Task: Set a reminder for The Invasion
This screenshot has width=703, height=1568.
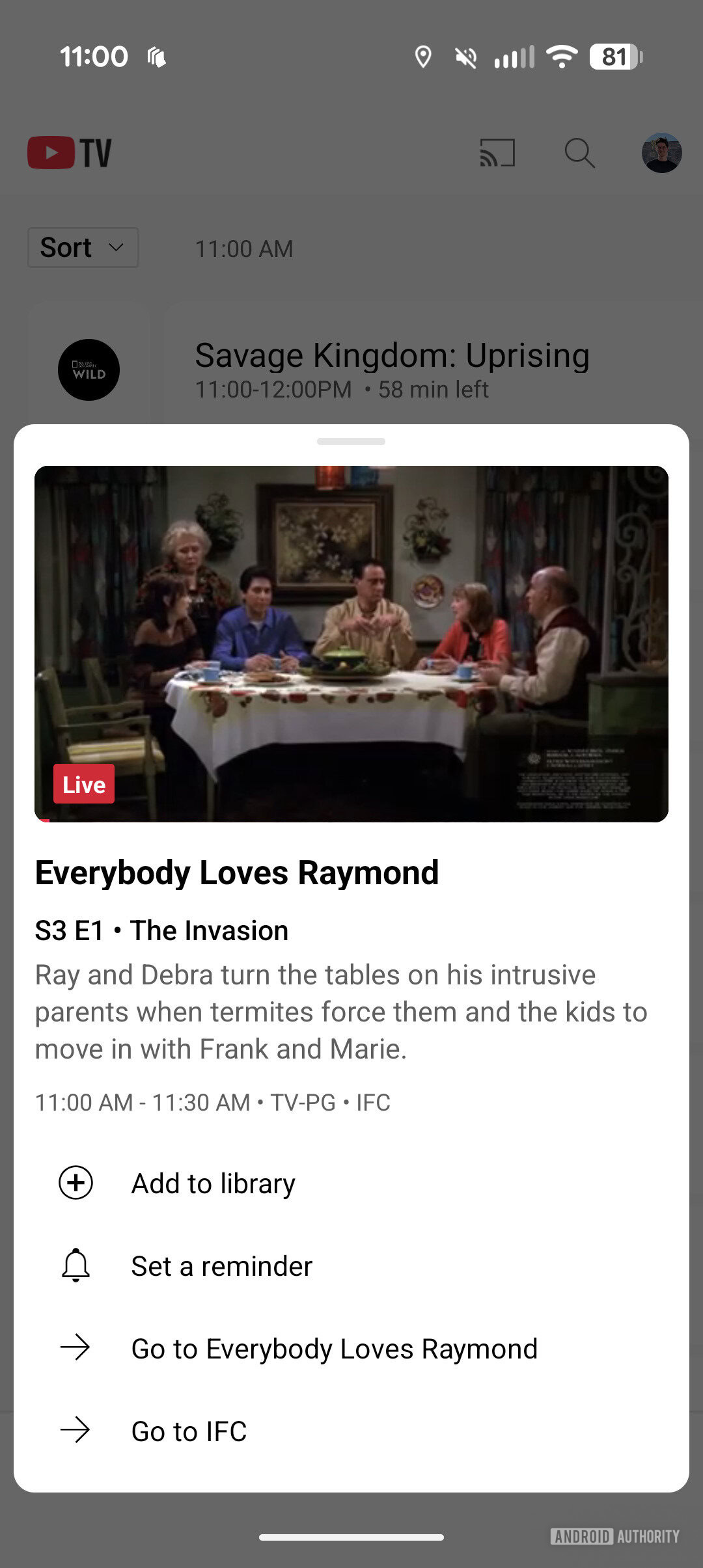Action: [221, 1265]
